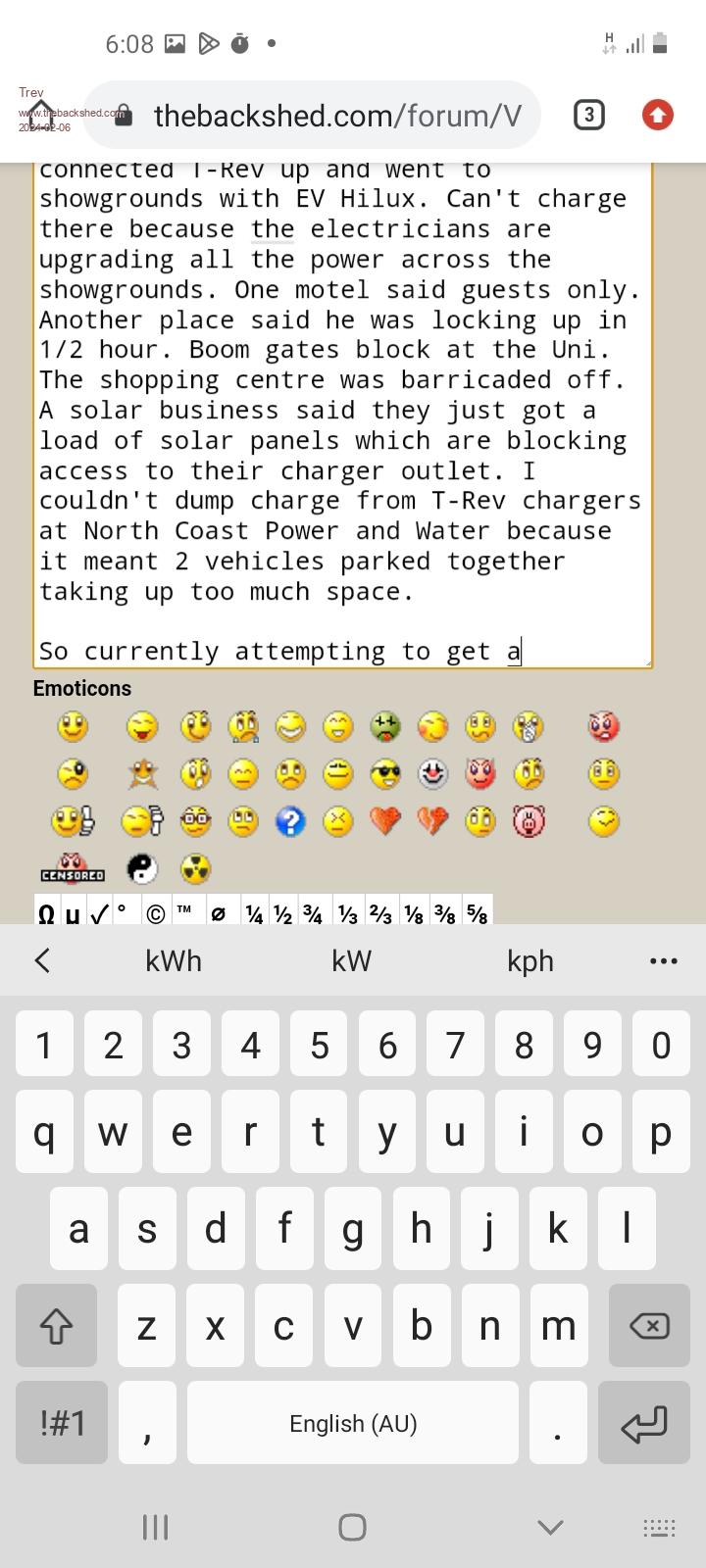Choose the kWh keyboard suggestion

click(174, 960)
